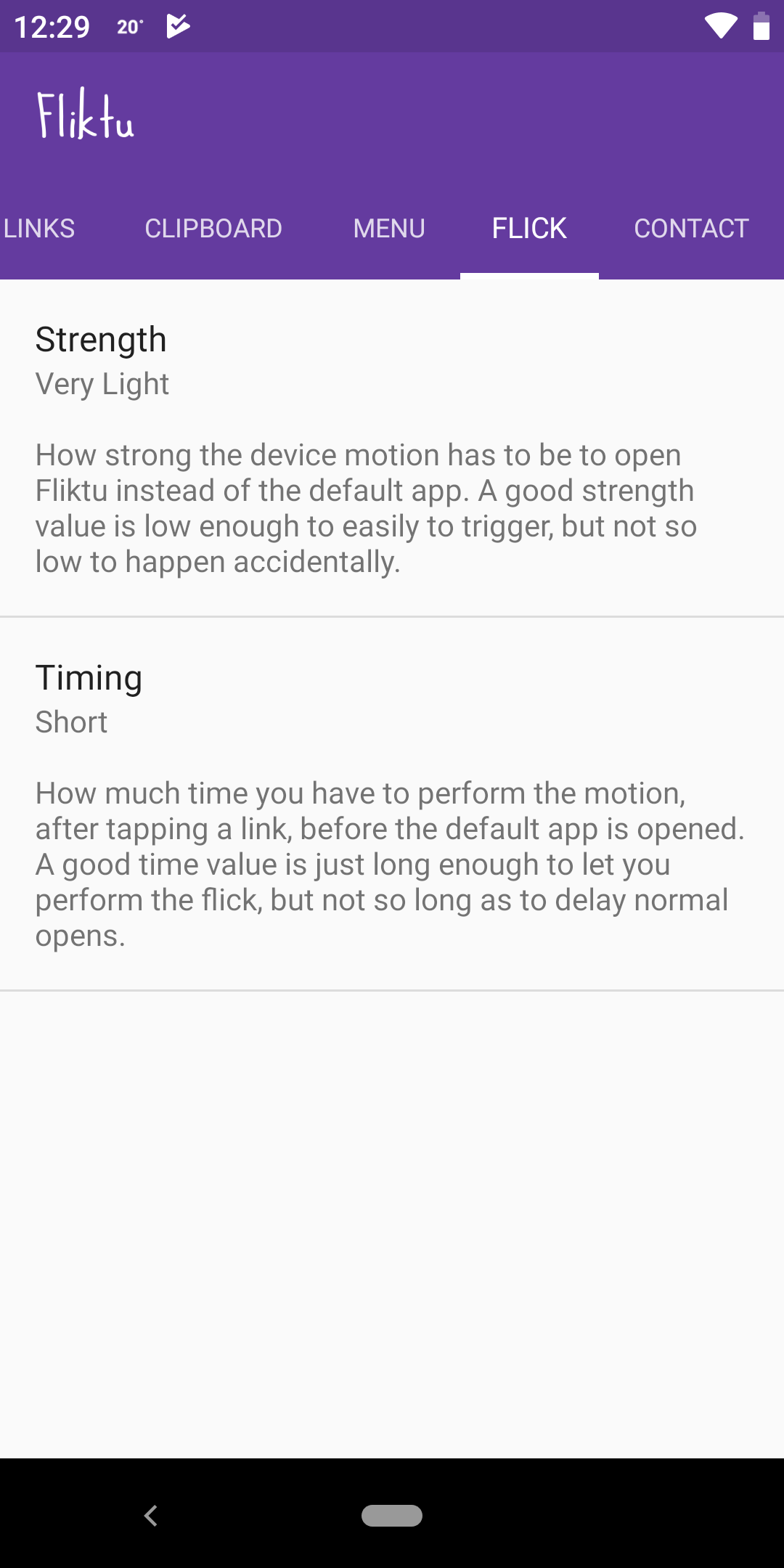The image size is (784, 1568).
Task: Switch to the Links tab
Action: click(39, 229)
